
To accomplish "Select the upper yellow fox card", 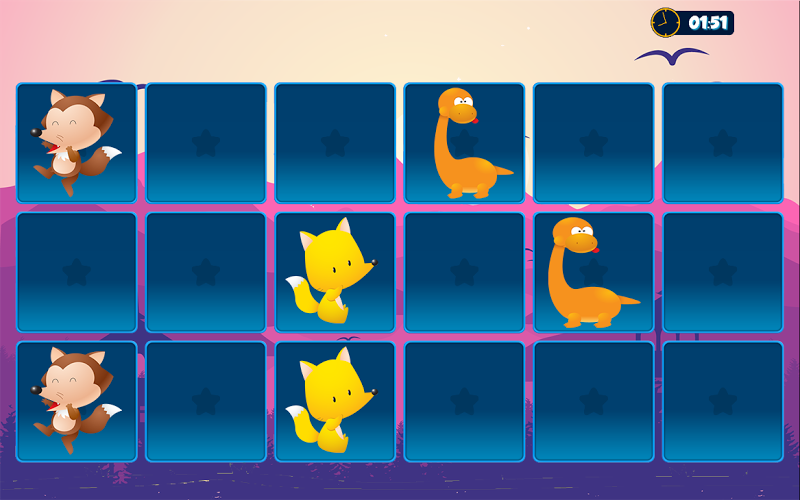I will click(335, 272).
